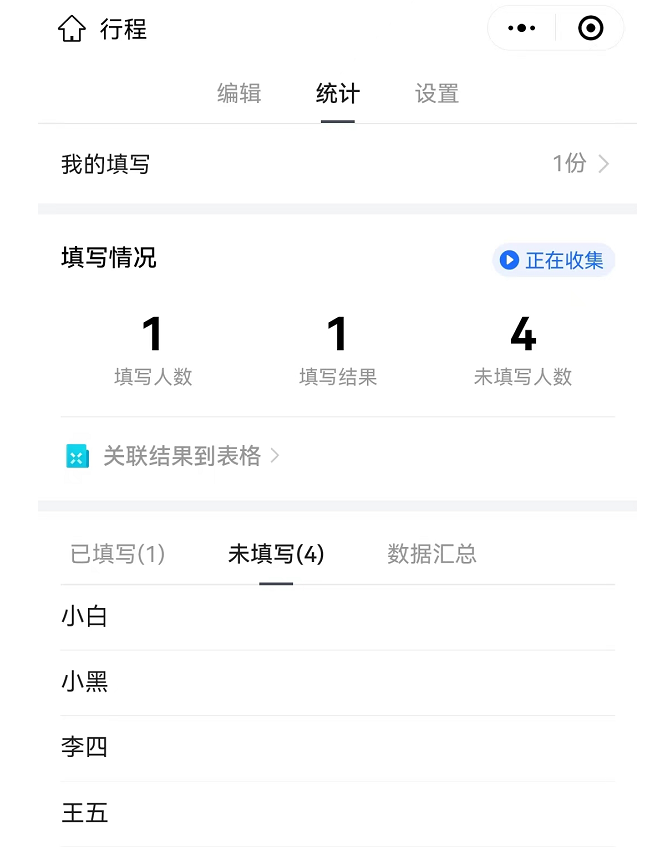The image size is (665, 853).
Task: Open 我的填写 row
Action: [x=337, y=164]
